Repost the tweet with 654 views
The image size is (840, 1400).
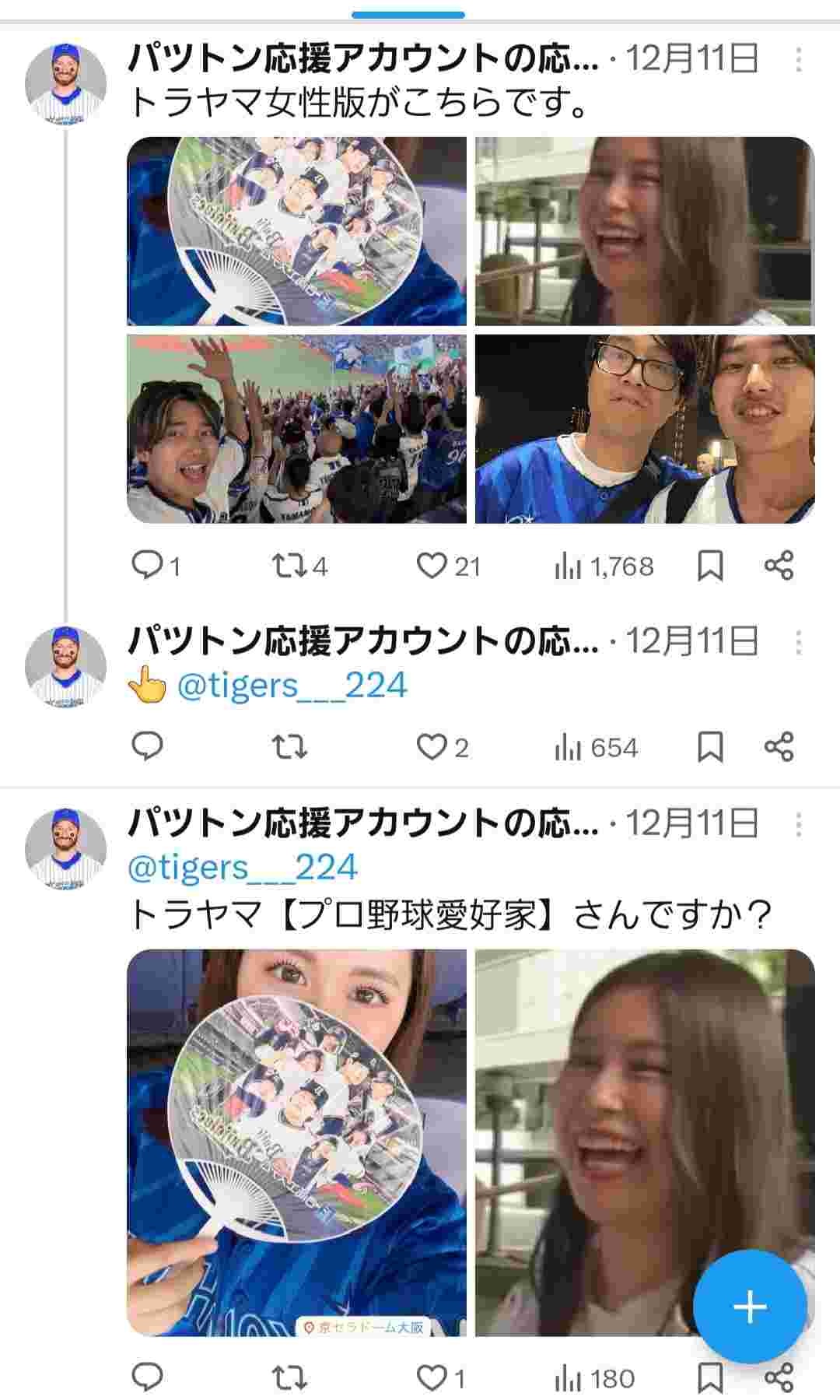(289, 747)
